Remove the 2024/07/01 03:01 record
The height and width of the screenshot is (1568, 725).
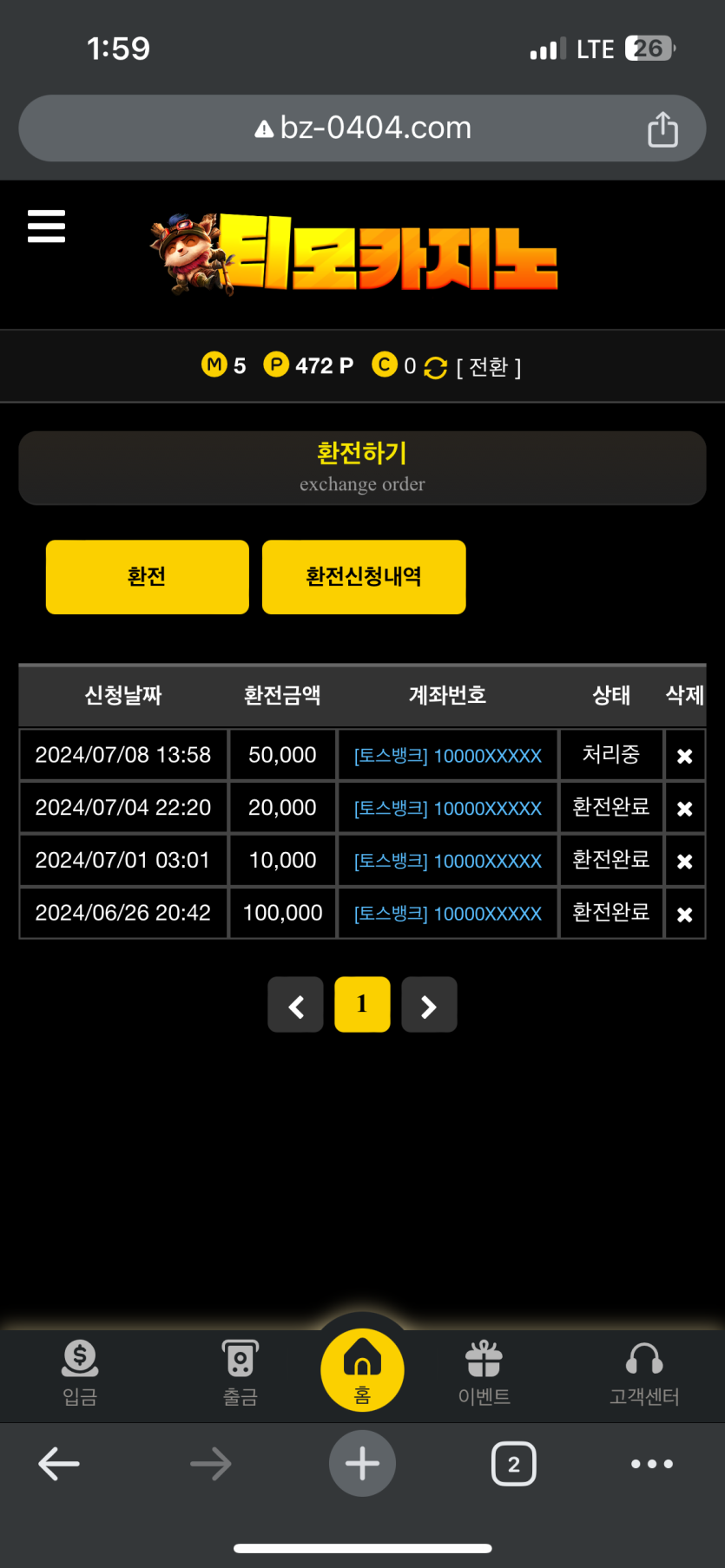tap(684, 862)
